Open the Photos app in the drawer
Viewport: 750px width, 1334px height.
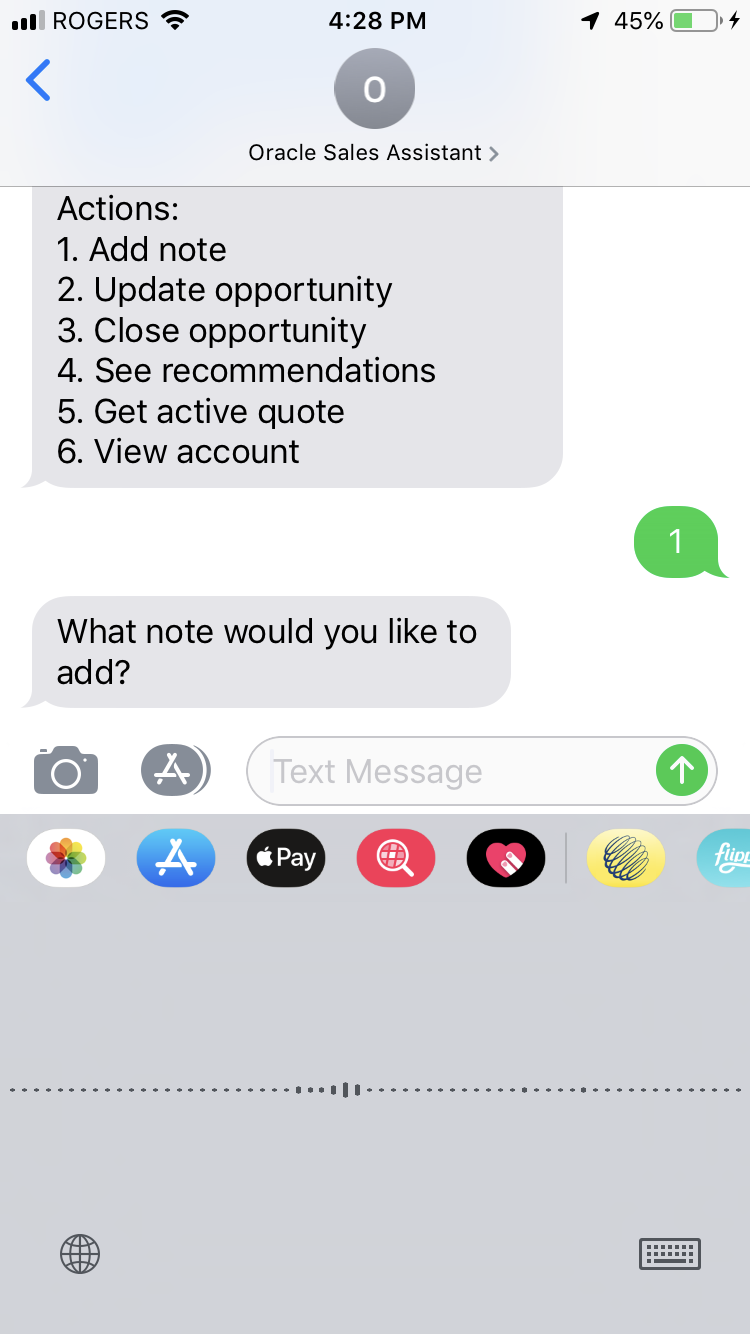pyautogui.click(x=66, y=858)
